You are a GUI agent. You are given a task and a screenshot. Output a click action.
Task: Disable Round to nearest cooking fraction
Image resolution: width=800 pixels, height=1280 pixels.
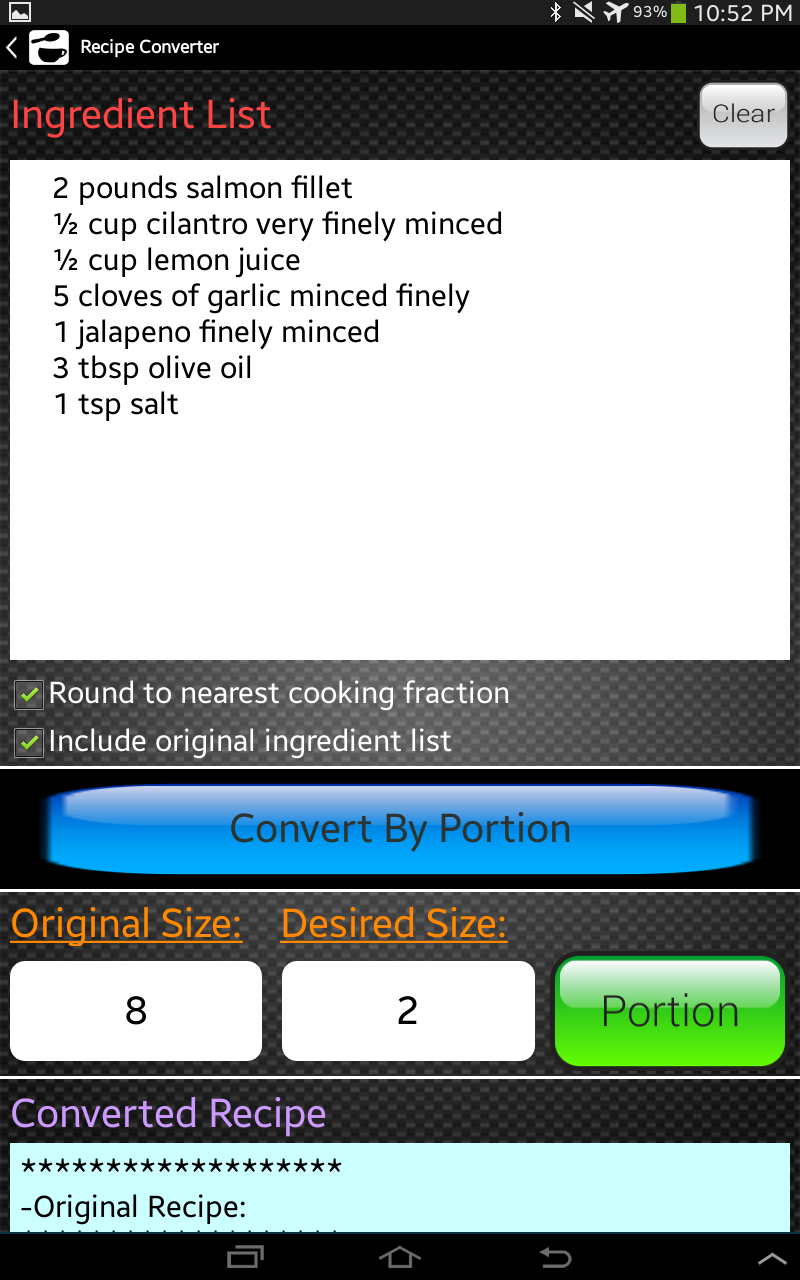[x=28, y=693]
